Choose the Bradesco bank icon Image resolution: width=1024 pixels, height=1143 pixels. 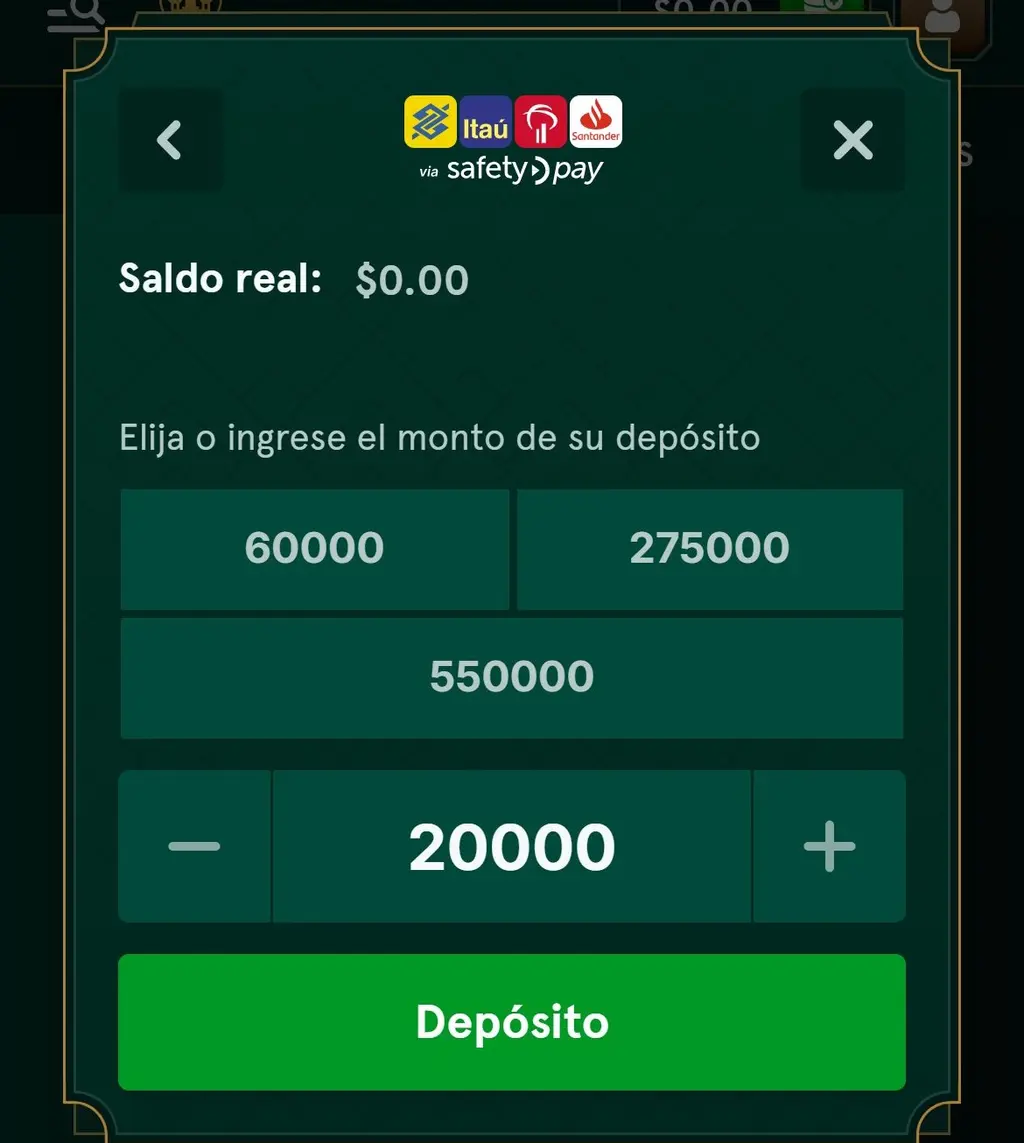[543, 123]
